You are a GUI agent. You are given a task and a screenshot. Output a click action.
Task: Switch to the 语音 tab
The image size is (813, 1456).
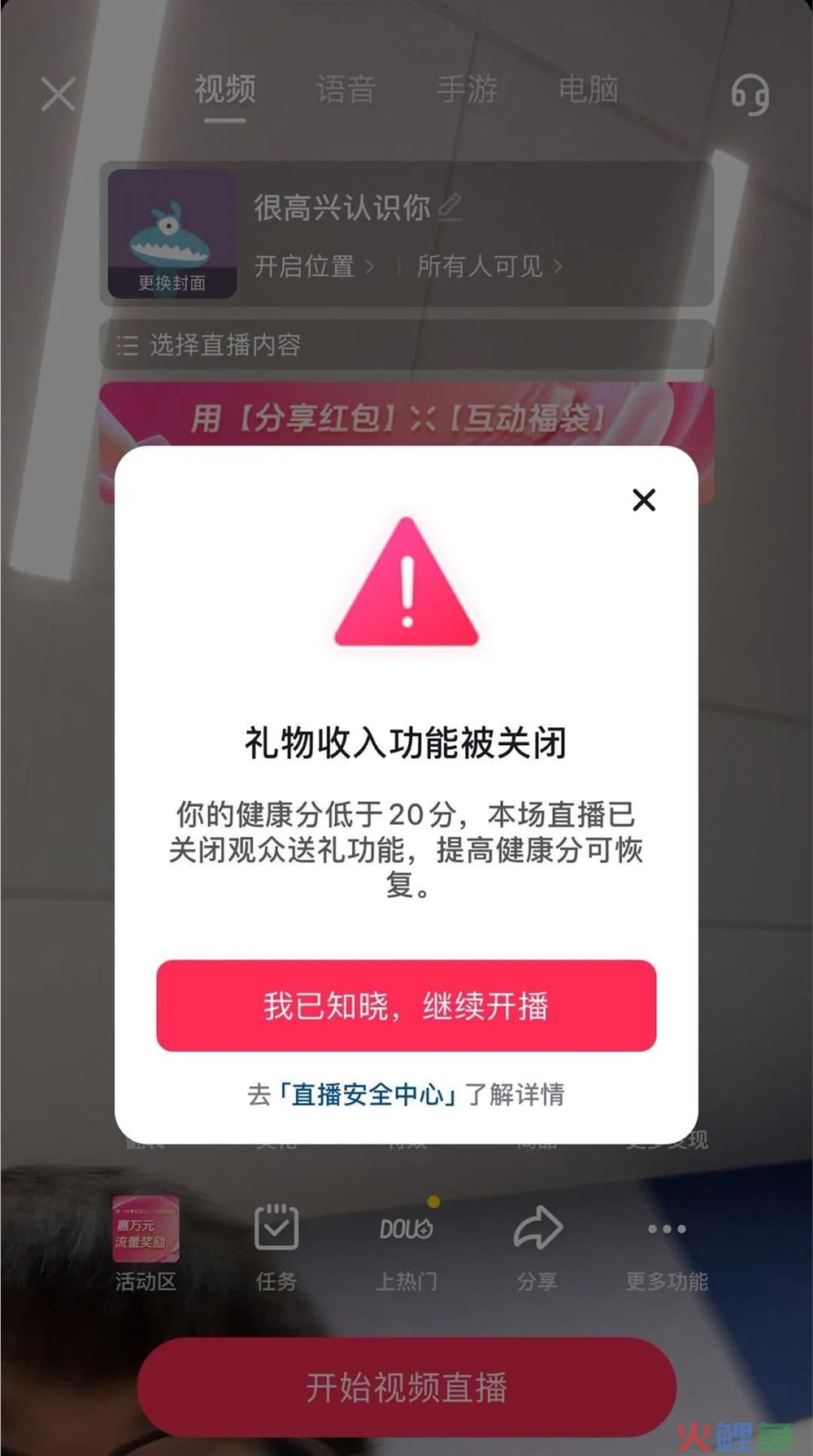click(346, 89)
